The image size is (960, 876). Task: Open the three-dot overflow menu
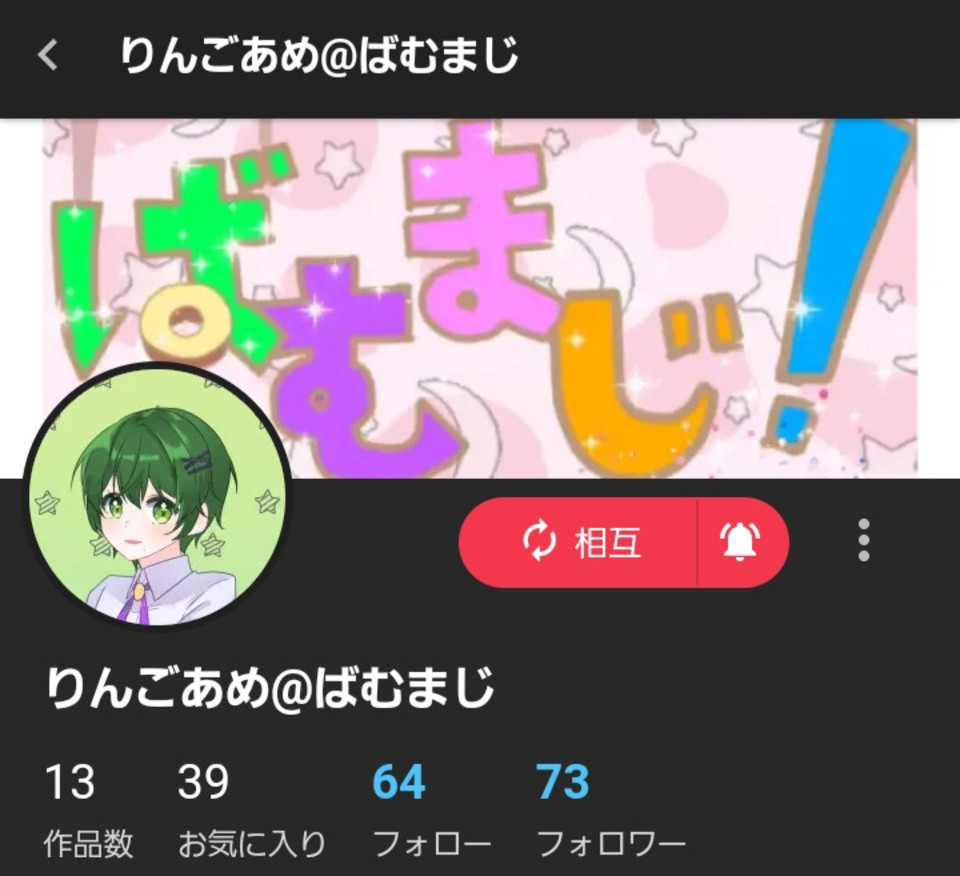point(864,541)
